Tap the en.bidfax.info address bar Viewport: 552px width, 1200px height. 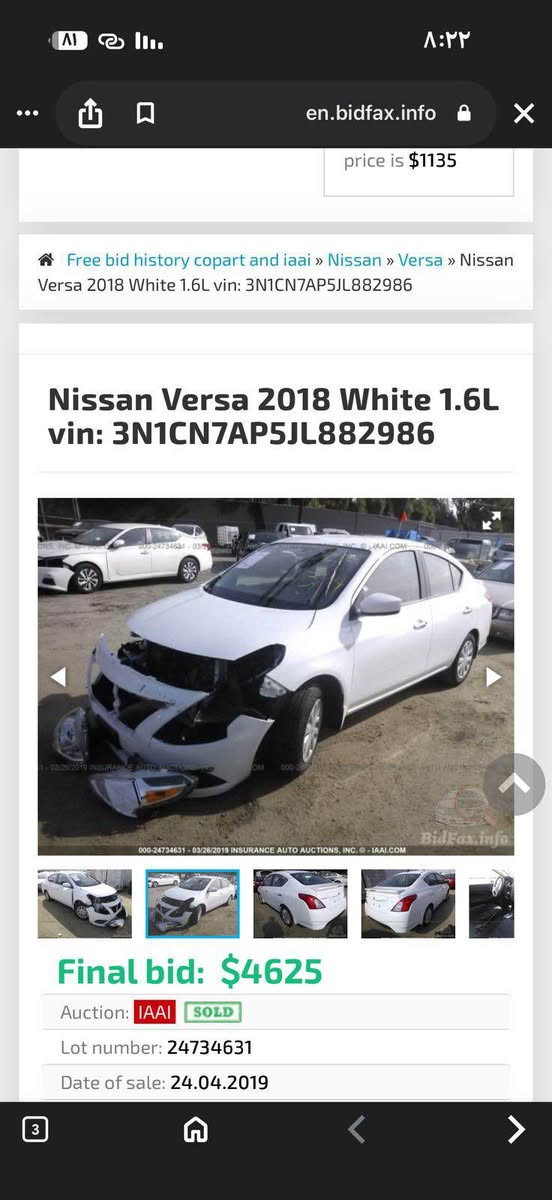coord(371,113)
